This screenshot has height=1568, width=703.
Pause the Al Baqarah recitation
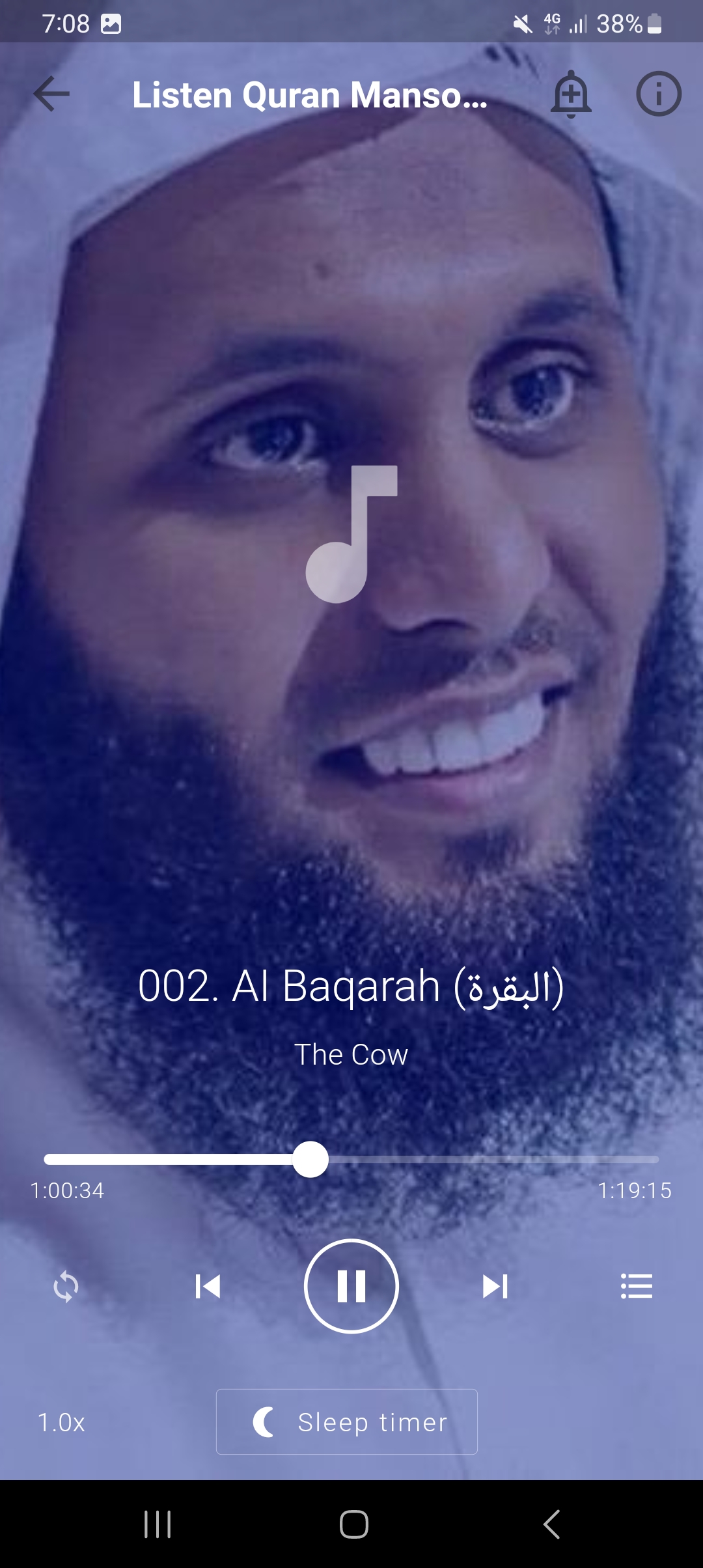click(351, 1287)
